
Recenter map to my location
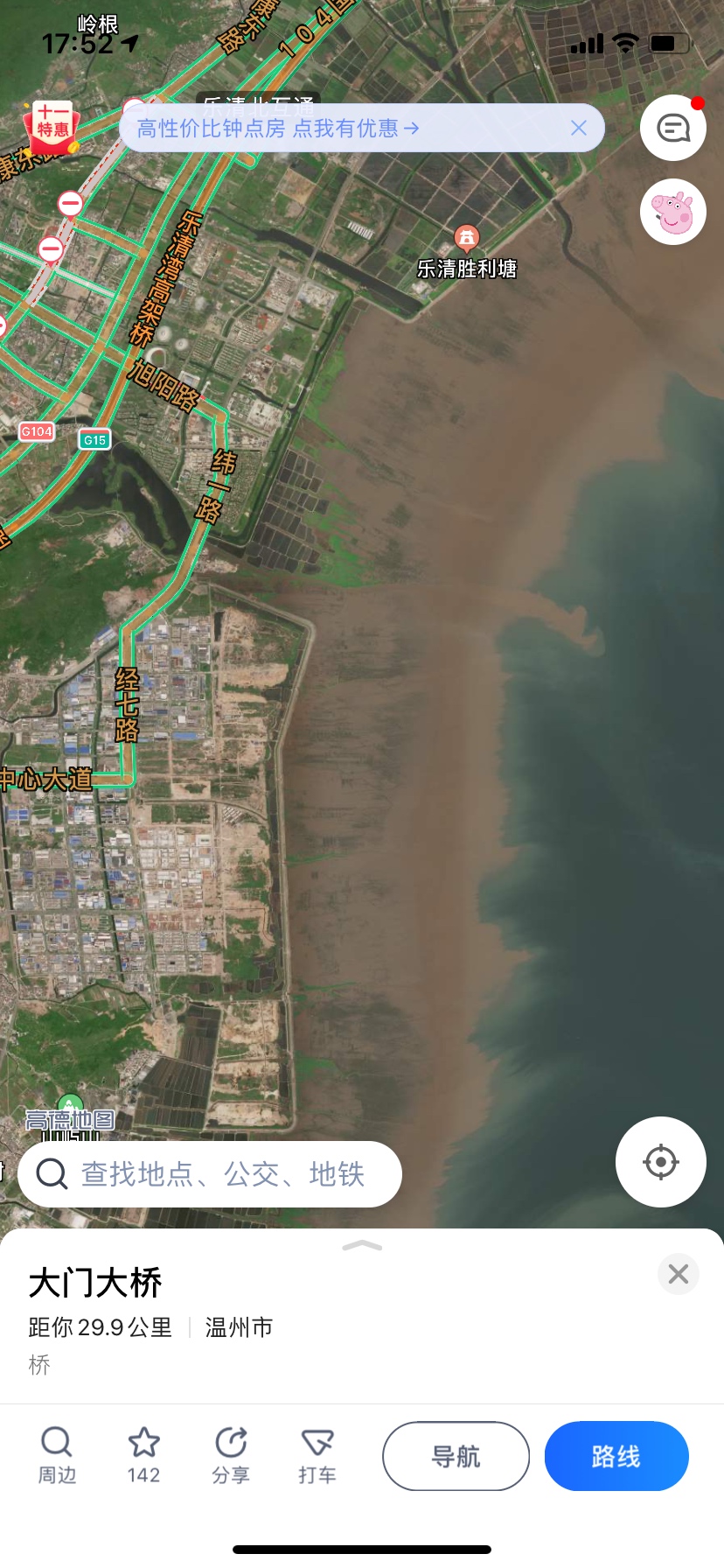[x=660, y=1162]
